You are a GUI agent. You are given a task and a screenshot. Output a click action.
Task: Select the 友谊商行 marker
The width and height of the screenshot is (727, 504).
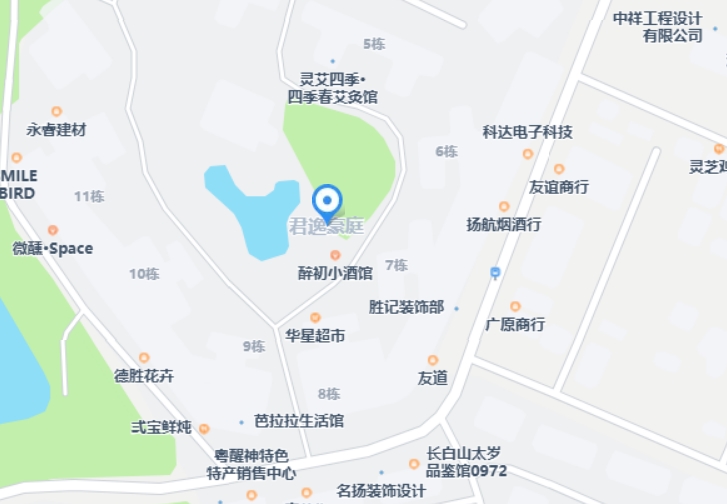[558, 169]
